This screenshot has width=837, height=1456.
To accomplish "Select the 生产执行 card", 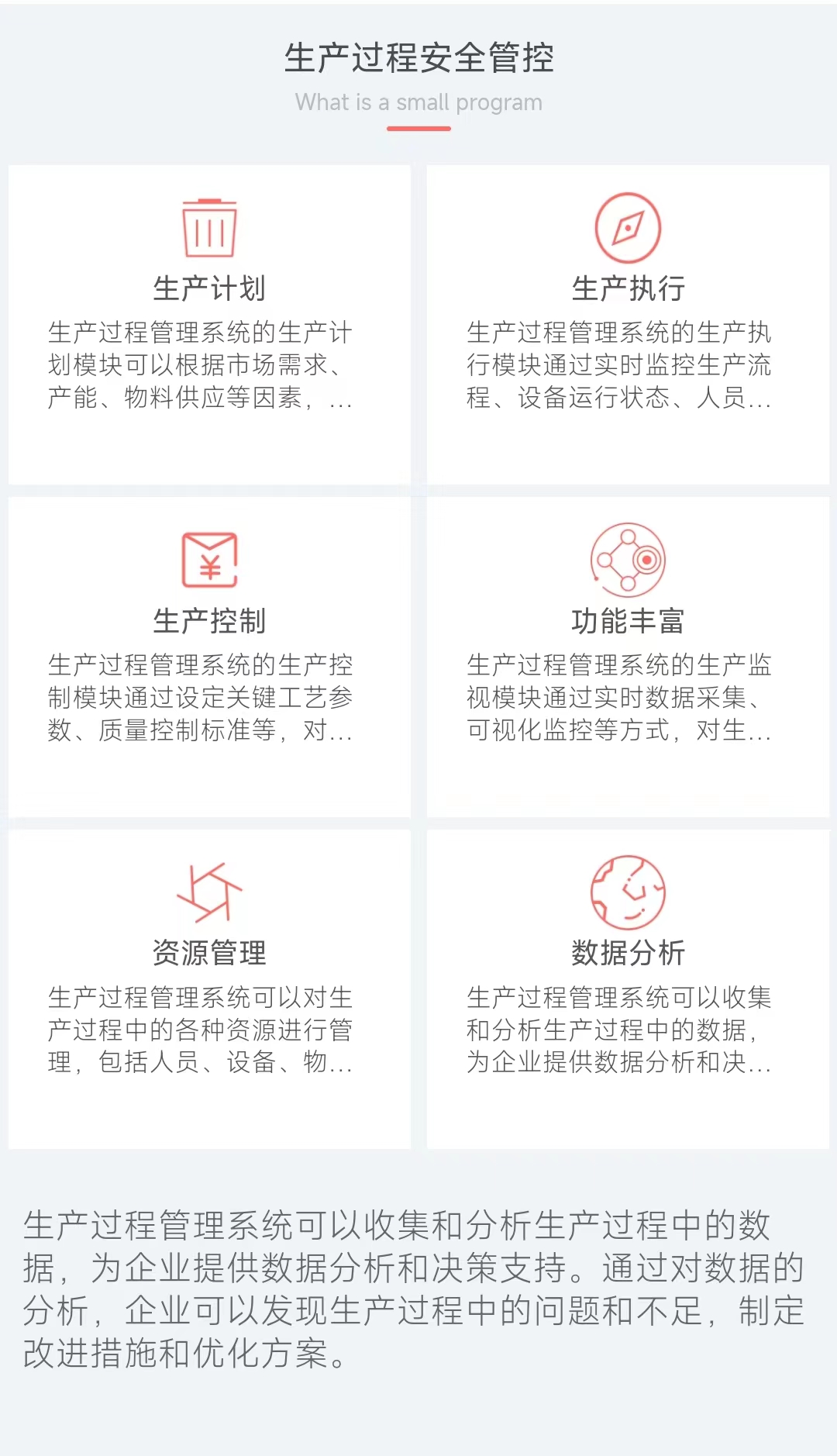I will tap(628, 324).
